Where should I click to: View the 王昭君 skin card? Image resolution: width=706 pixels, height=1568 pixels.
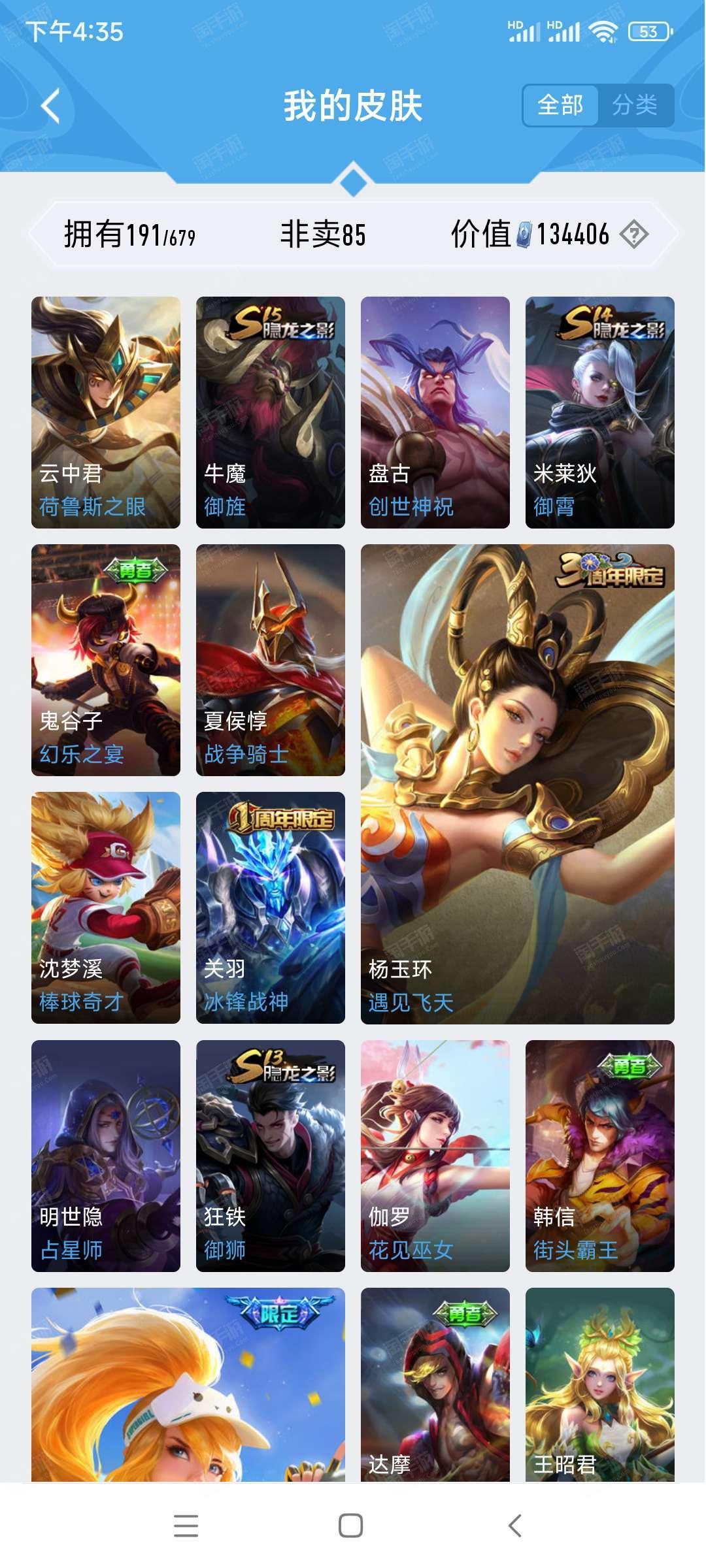tap(600, 1384)
